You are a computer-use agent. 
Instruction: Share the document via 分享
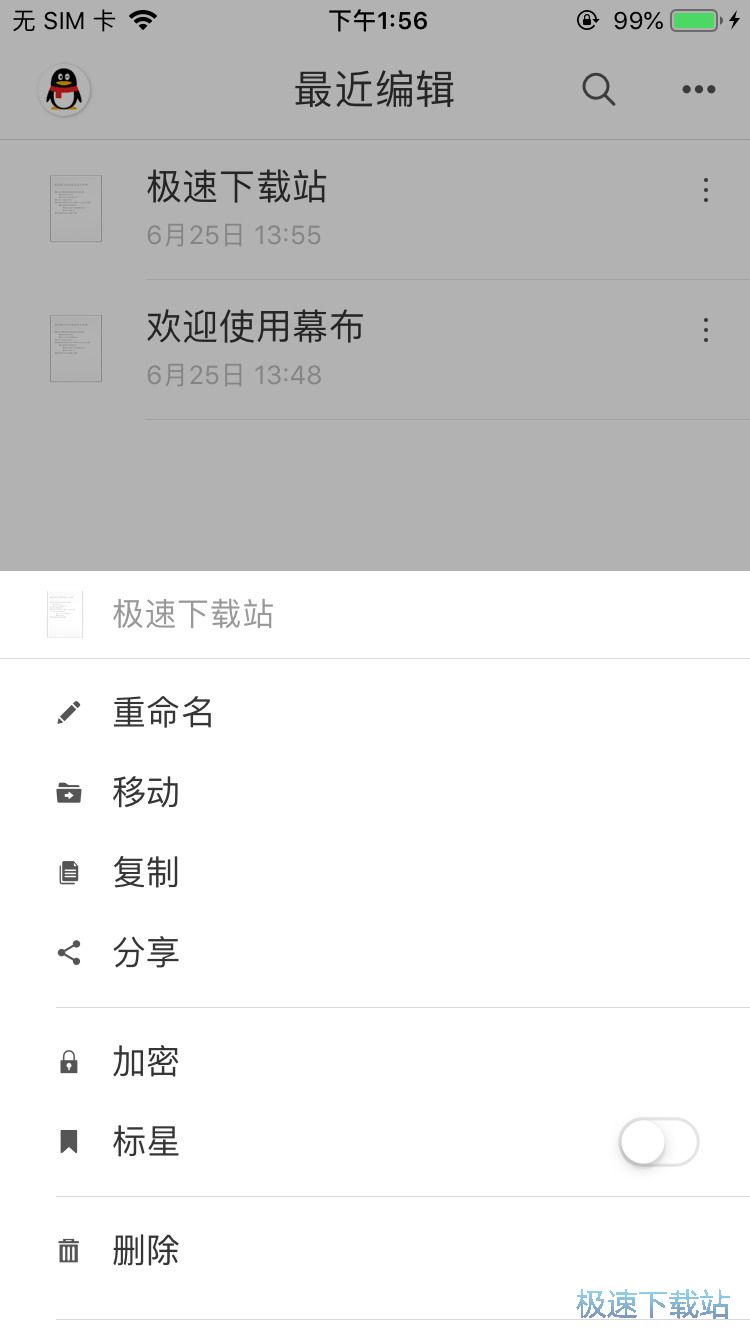pos(146,953)
